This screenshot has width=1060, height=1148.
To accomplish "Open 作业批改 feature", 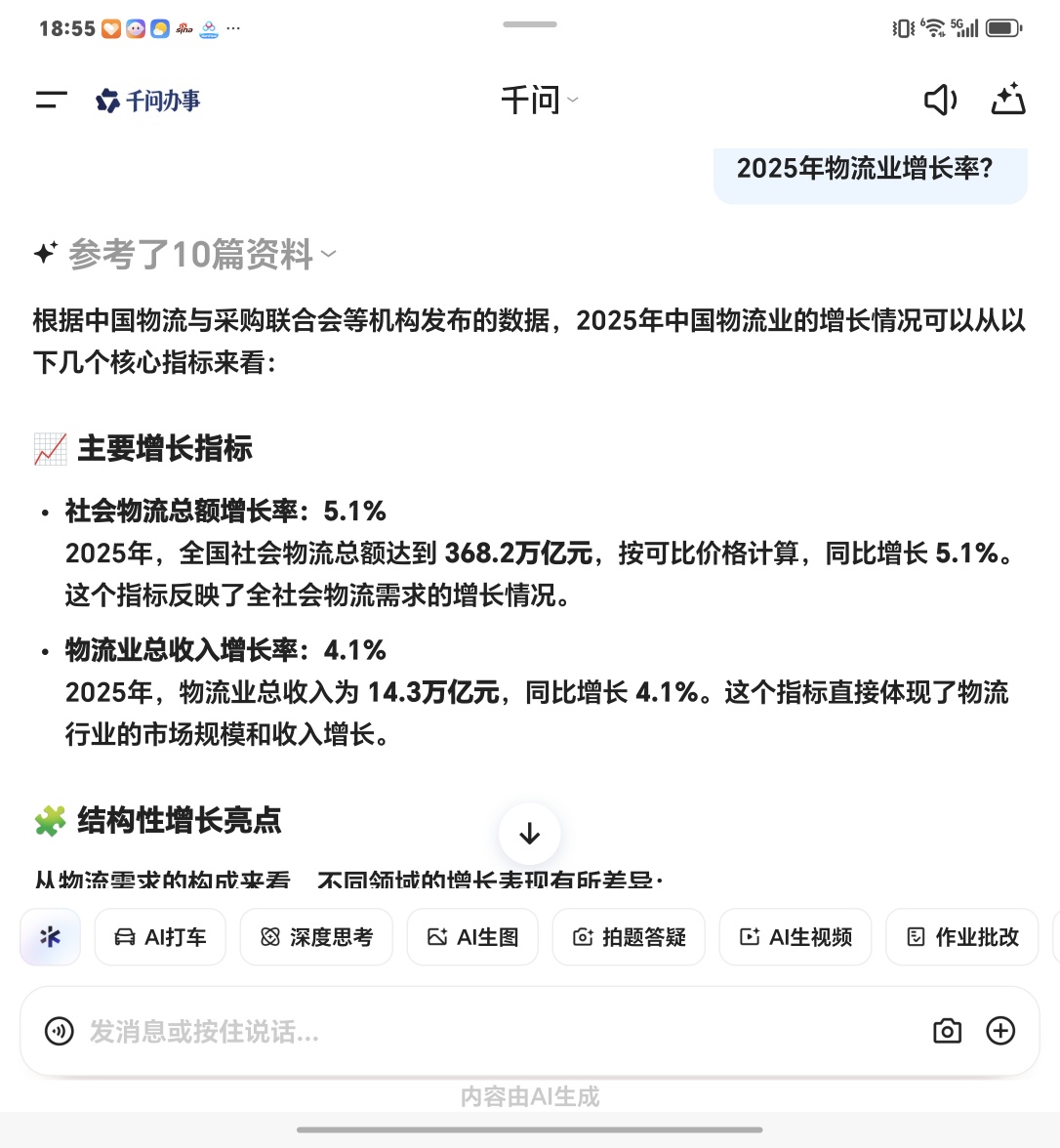I will [961, 937].
